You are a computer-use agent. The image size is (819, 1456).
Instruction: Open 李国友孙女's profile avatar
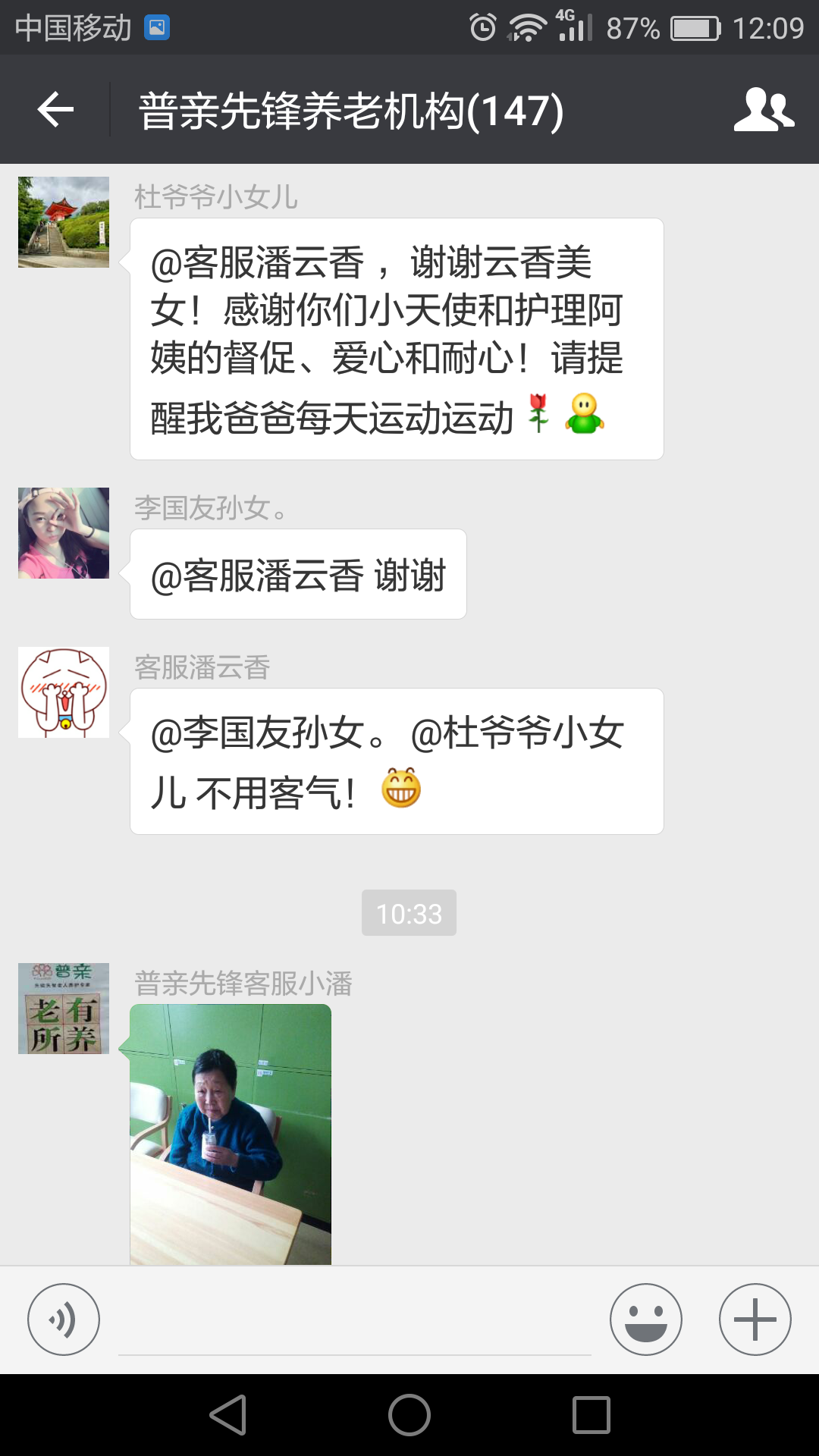click(x=64, y=533)
